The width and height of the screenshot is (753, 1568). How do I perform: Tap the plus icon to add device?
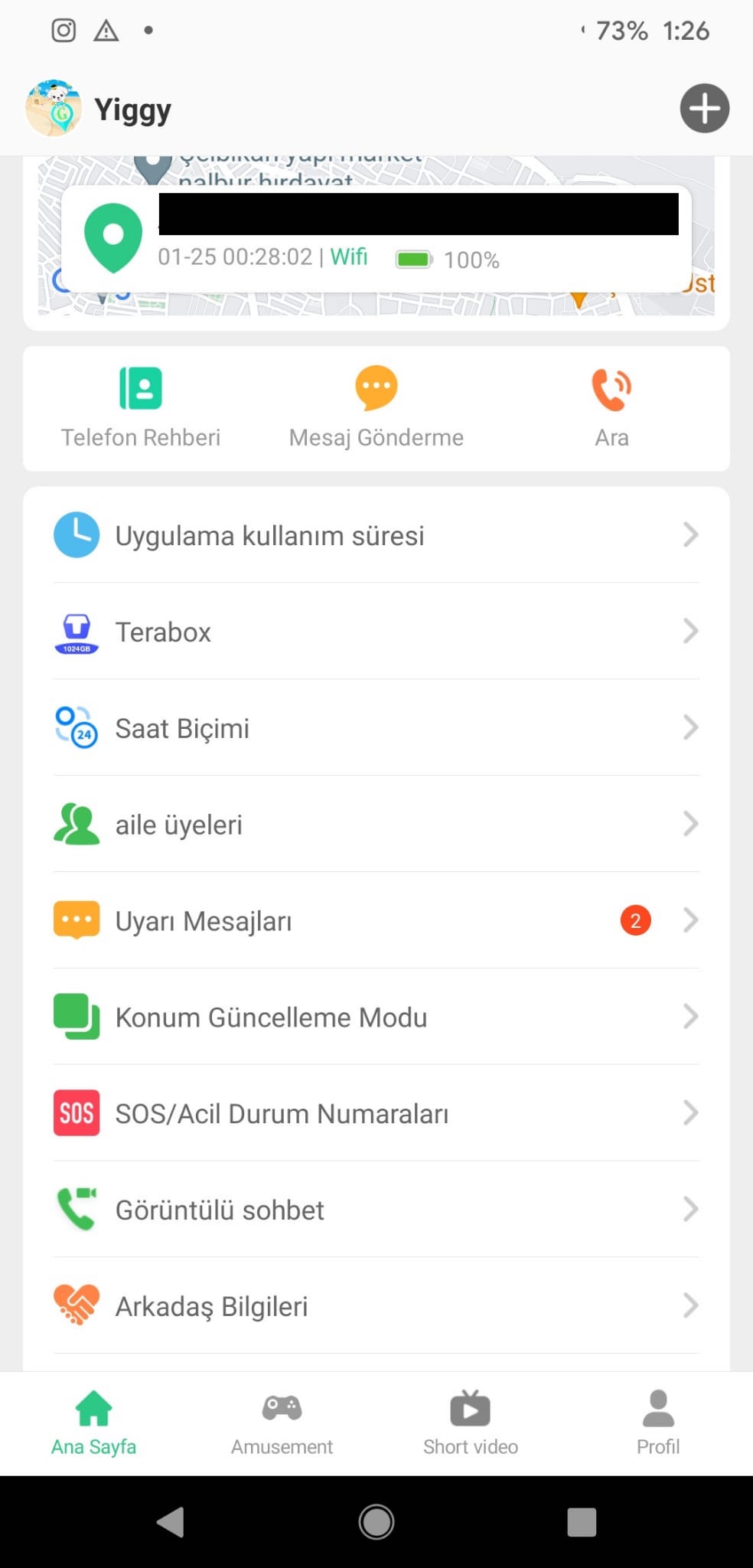point(704,108)
